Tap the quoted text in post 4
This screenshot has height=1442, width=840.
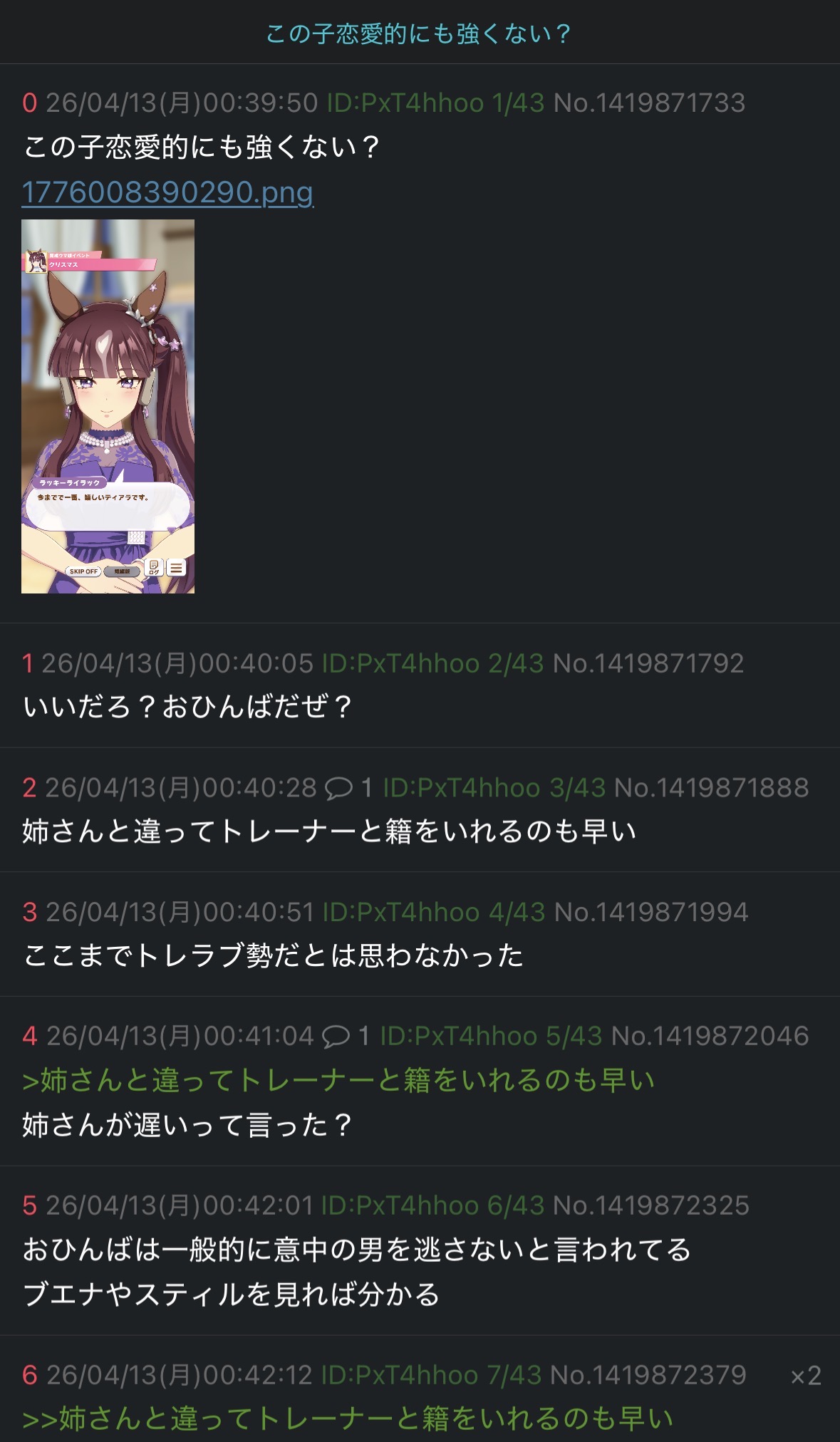[x=338, y=1080]
